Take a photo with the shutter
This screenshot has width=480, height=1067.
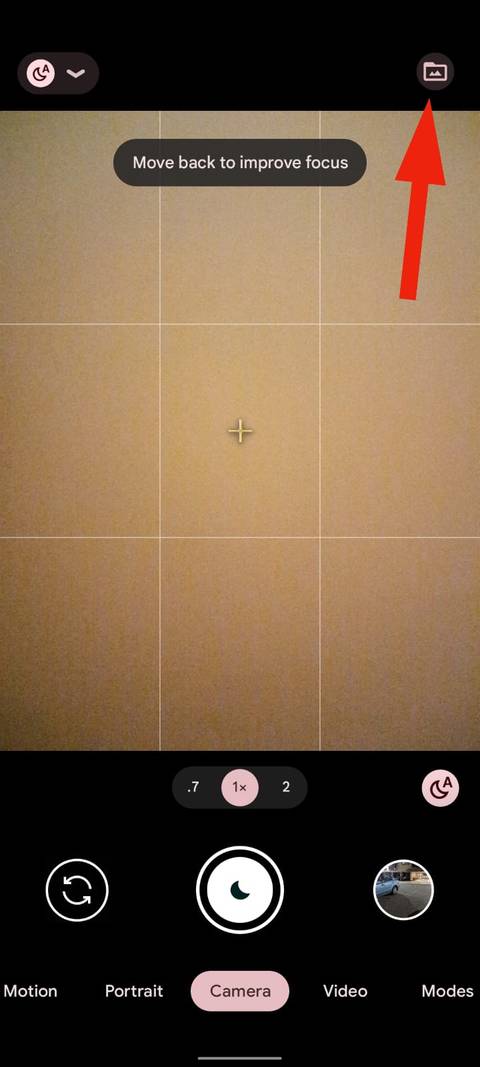(x=240, y=890)
